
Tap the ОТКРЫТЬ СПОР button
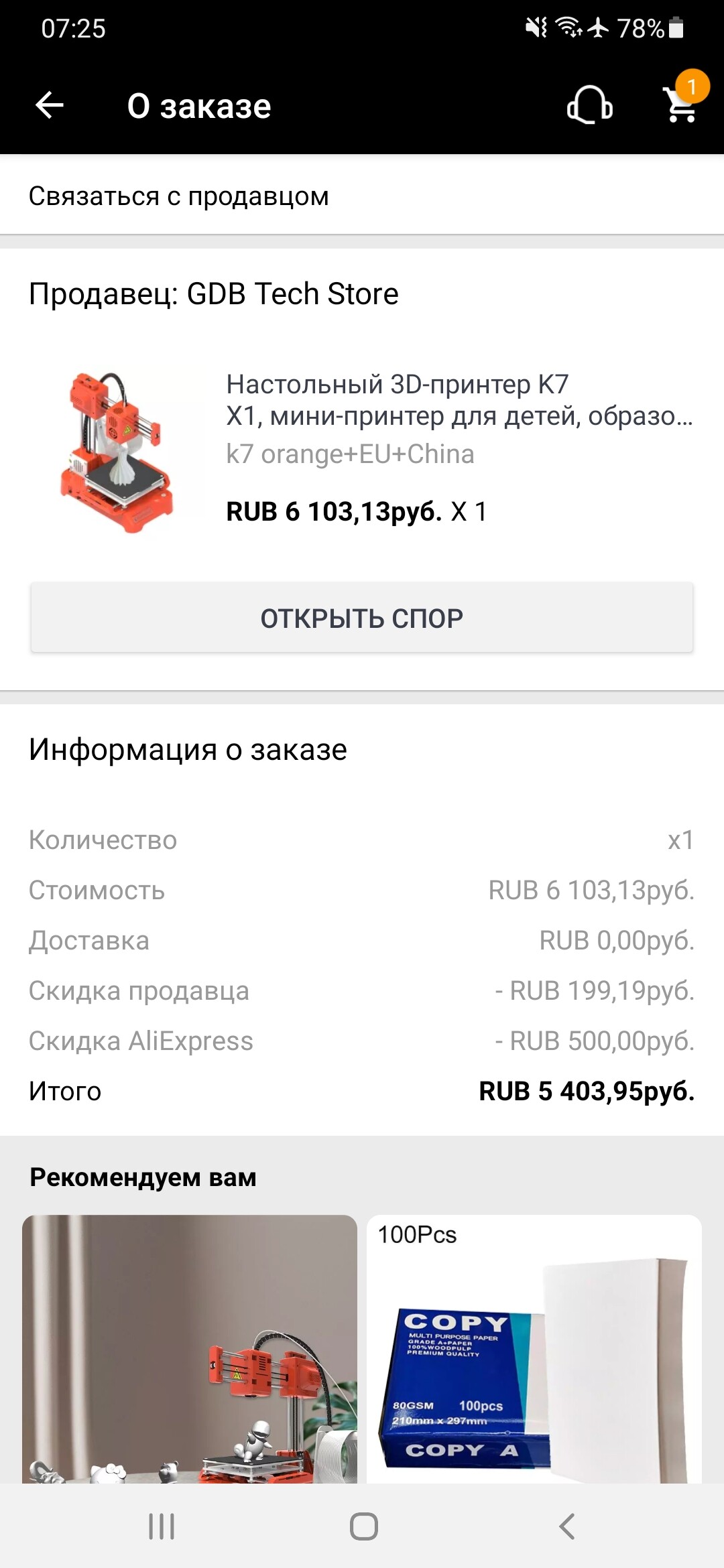pyautogui.click(x=362, y=618)
